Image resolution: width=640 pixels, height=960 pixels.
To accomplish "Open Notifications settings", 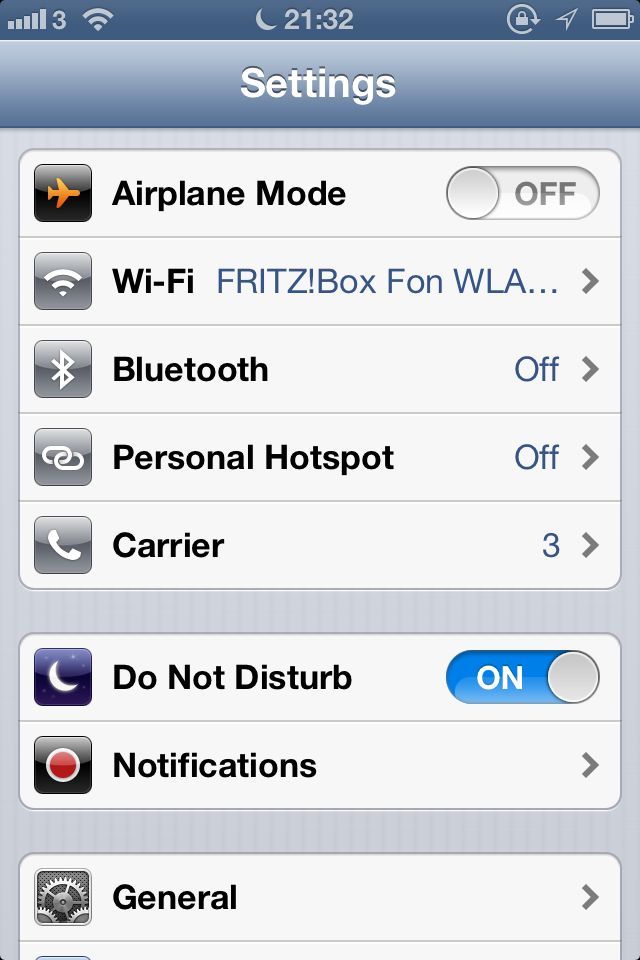I will coord(320,765).
